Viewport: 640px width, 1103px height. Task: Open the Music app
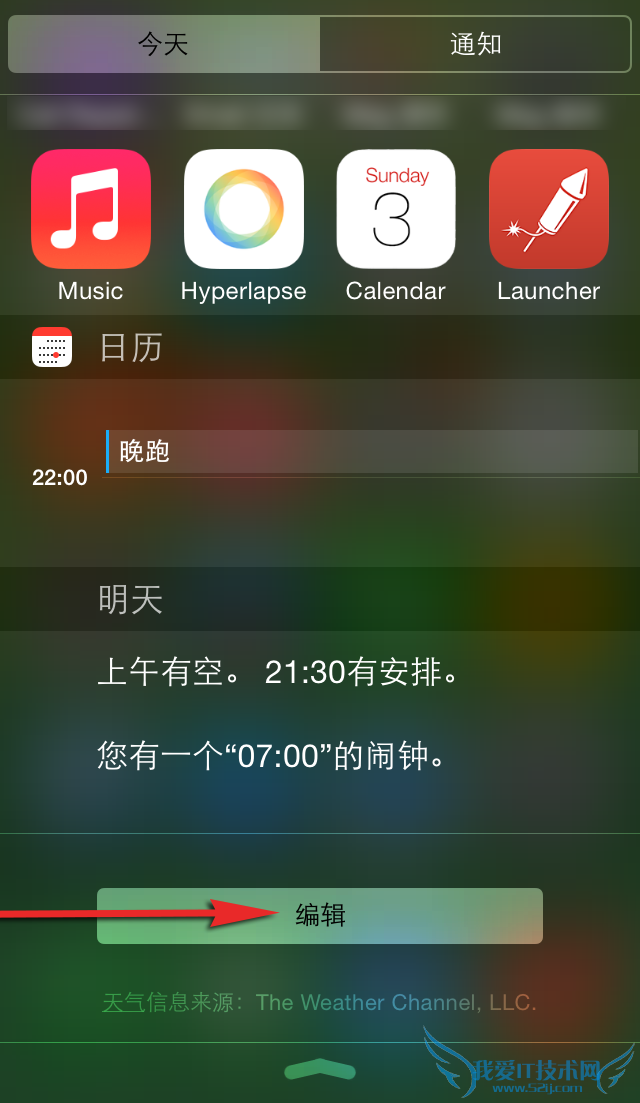[91, 210]
